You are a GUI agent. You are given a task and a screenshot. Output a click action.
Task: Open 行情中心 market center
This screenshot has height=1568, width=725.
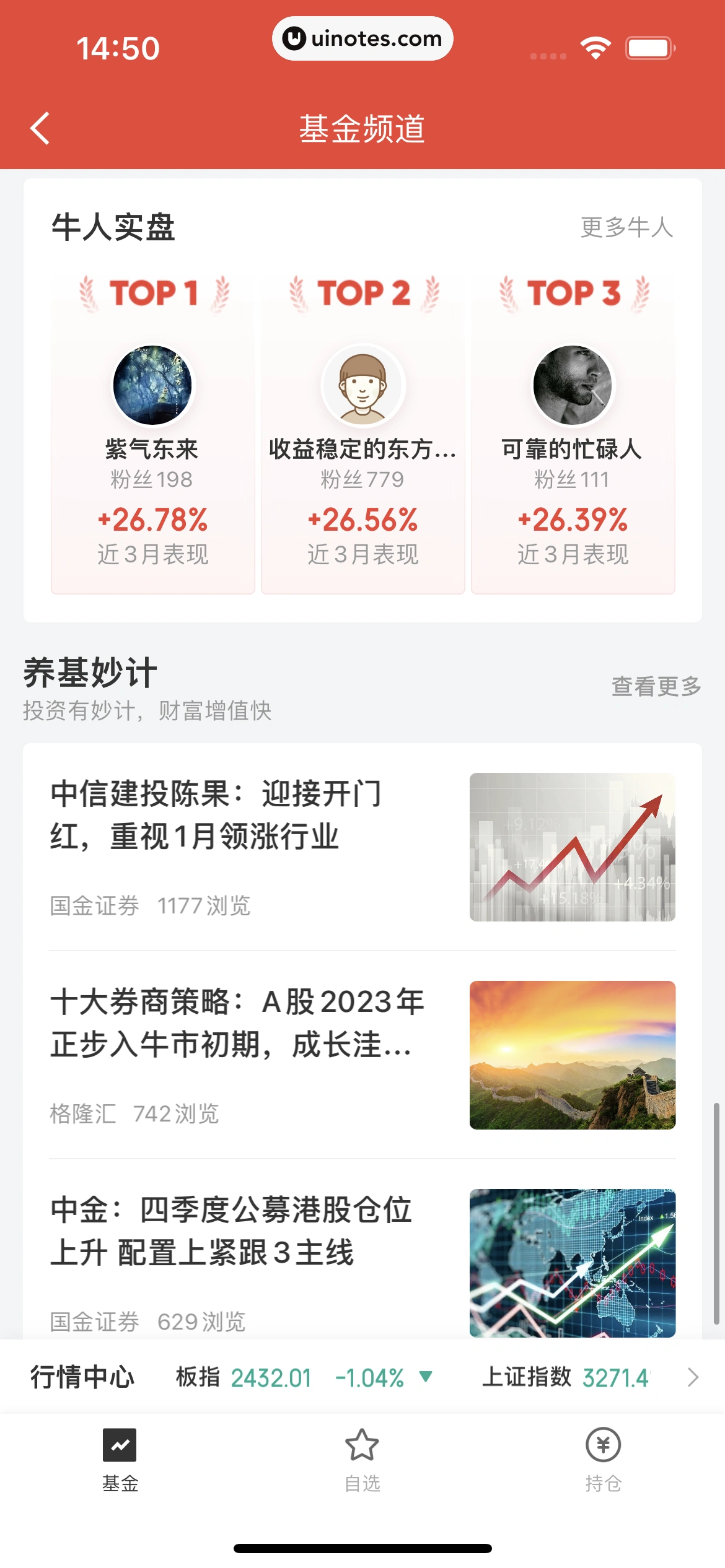click(82, 1377)
